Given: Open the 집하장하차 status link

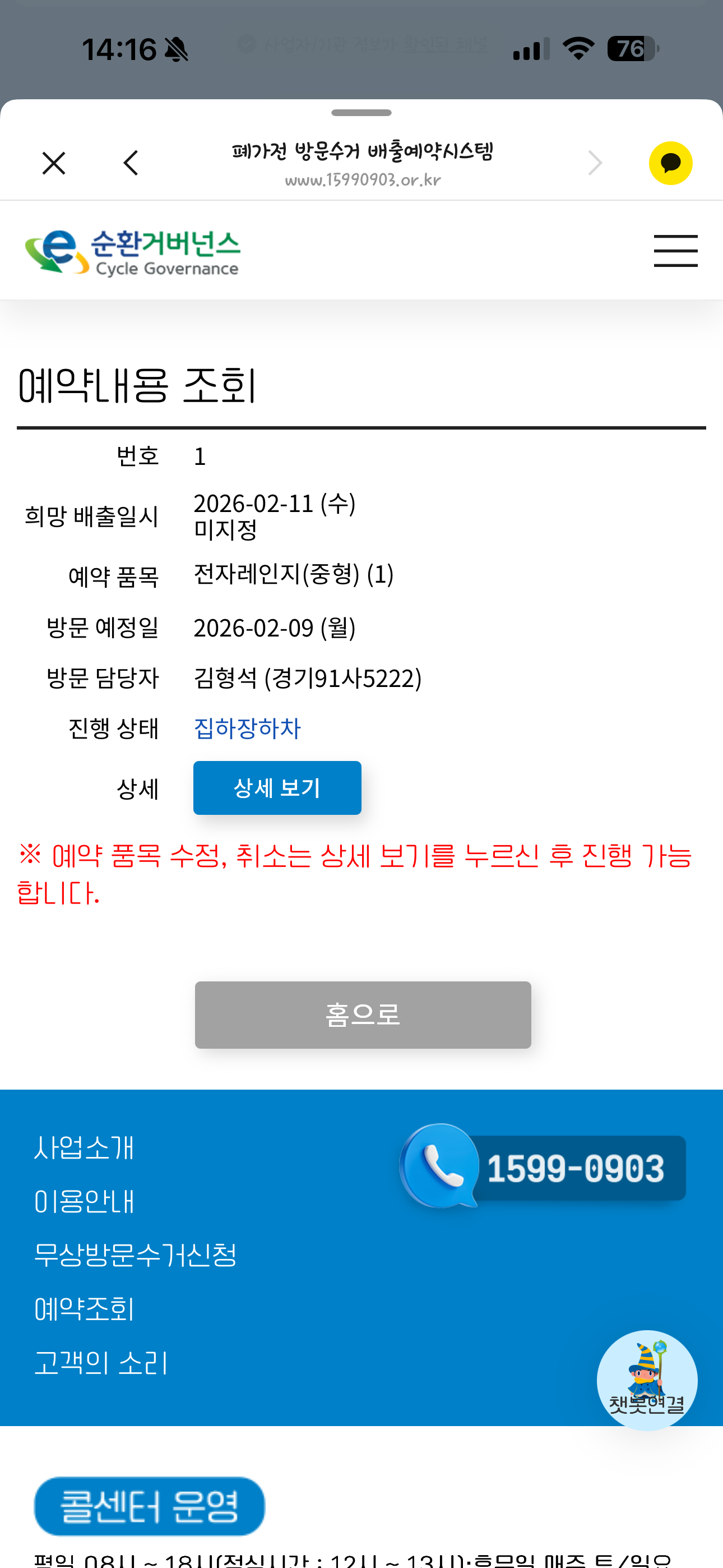Looking at the screenshot, I should (x=247, y=728).
